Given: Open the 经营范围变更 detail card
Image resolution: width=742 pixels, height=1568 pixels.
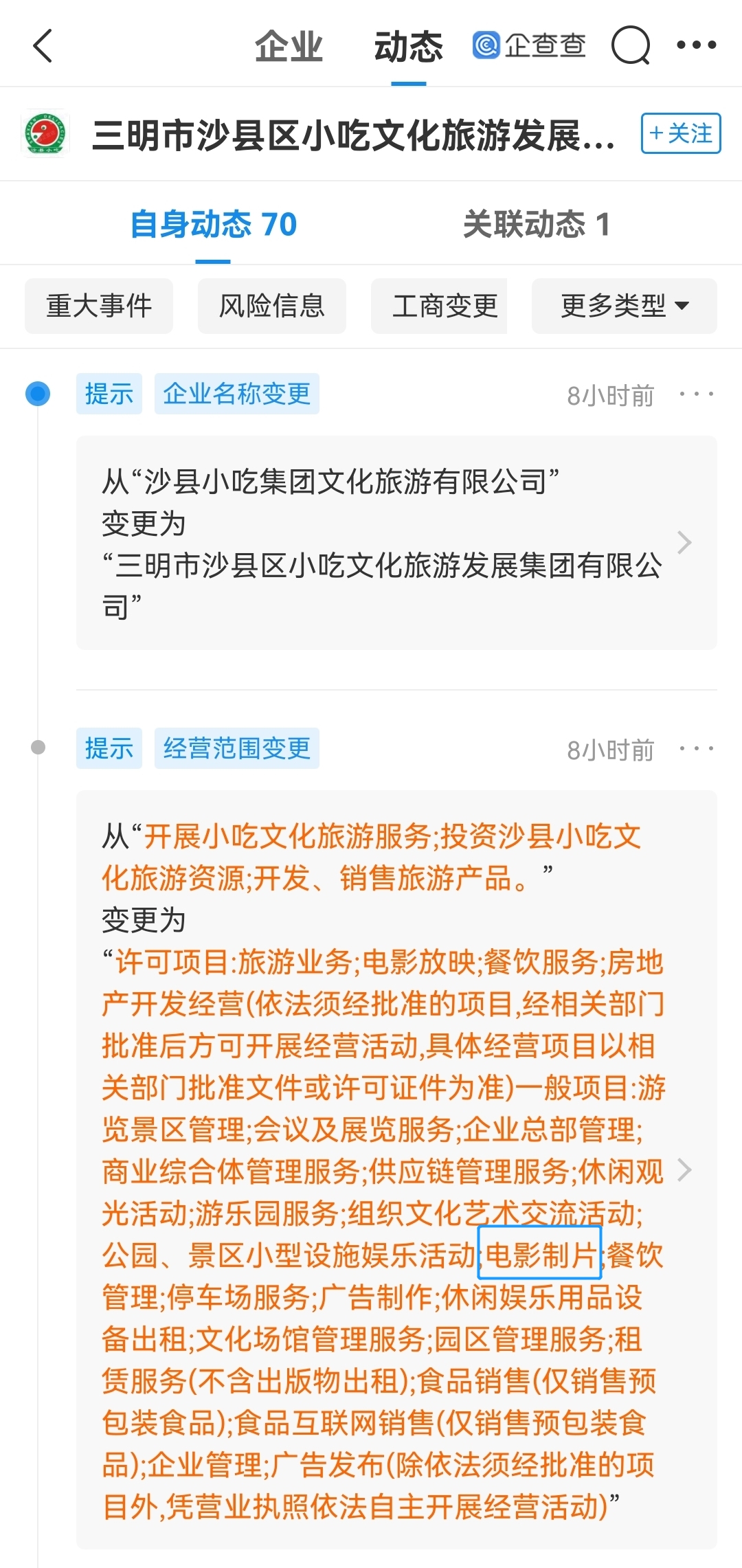Looking at the screenshot, I should 396,1169.
